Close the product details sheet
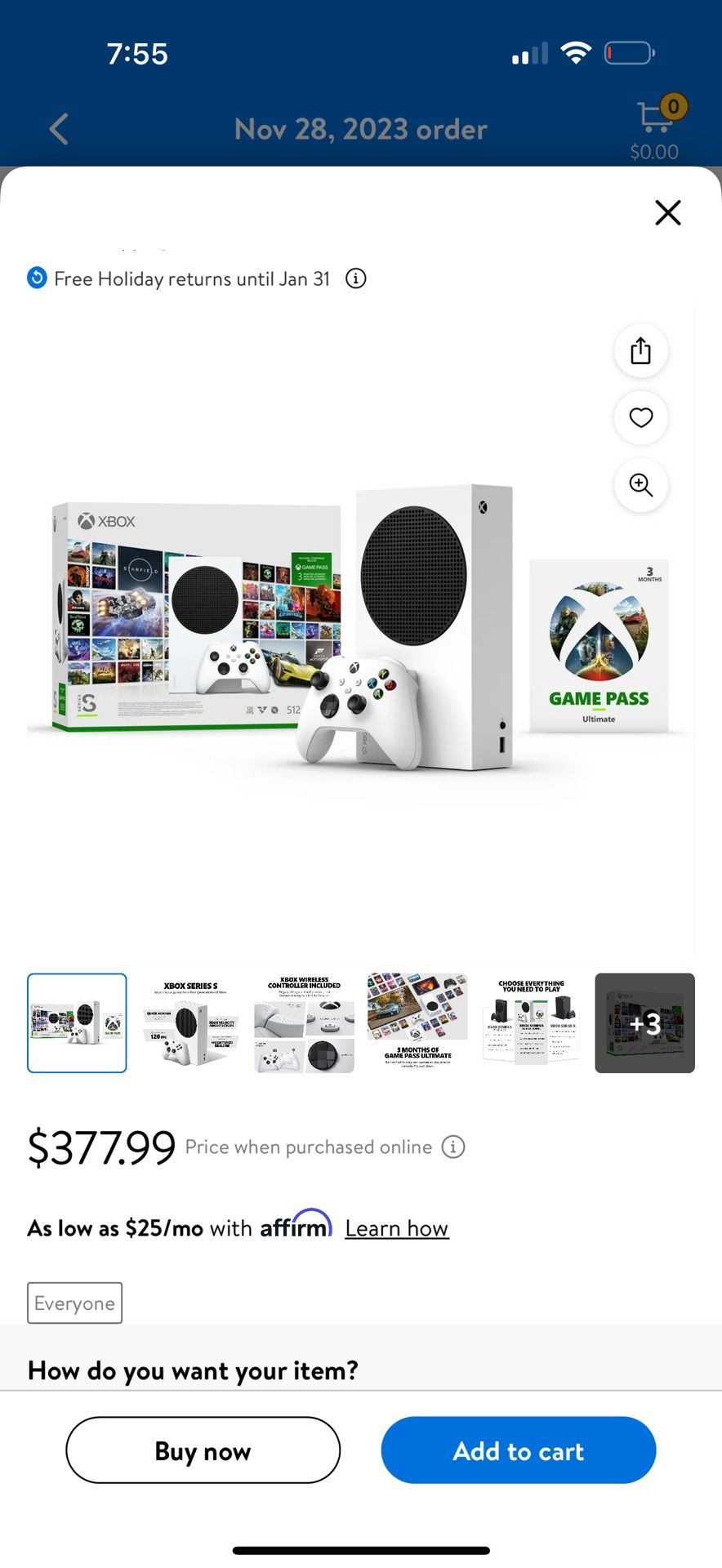The height and width of the screenshot is (1568, 722). point(667,212)
